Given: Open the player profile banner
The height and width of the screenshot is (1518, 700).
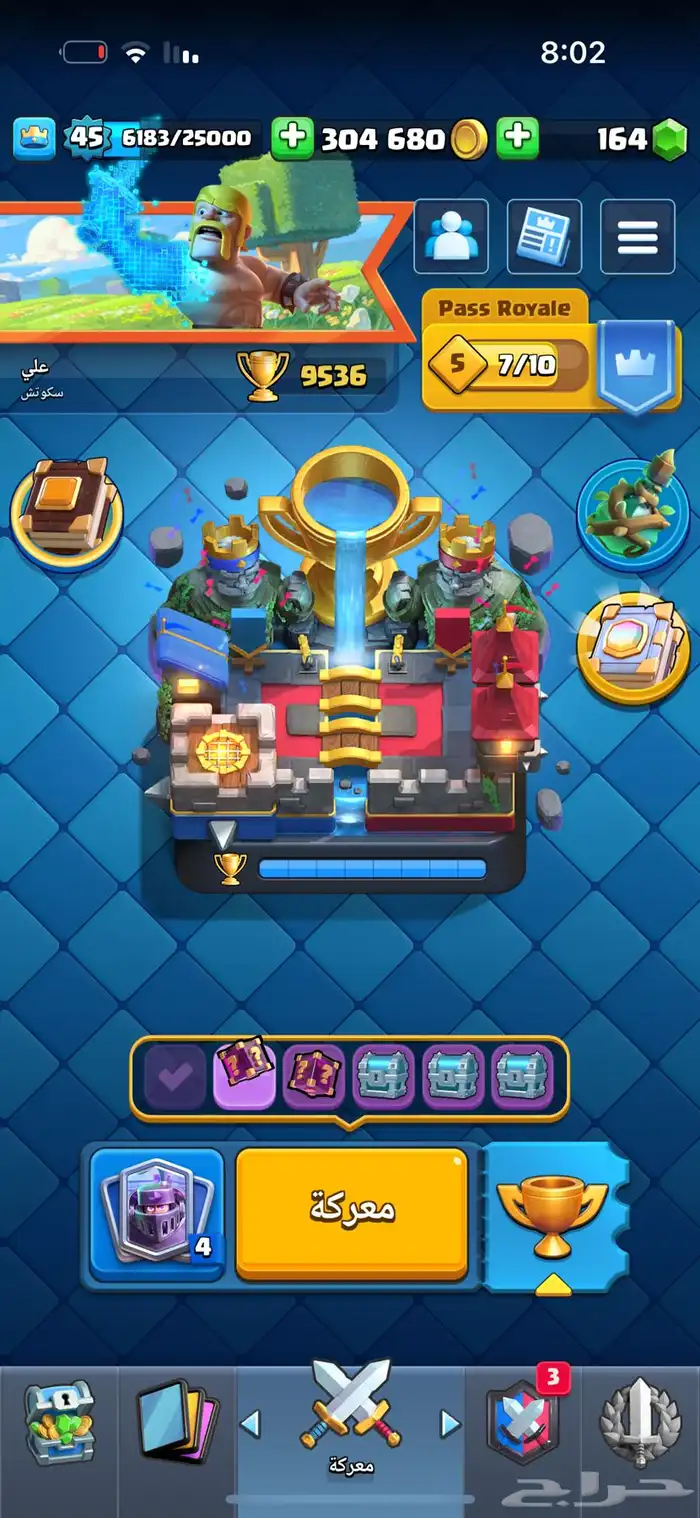Looking at the screenshot, I should pyautogui.click(x=200, y=265).
